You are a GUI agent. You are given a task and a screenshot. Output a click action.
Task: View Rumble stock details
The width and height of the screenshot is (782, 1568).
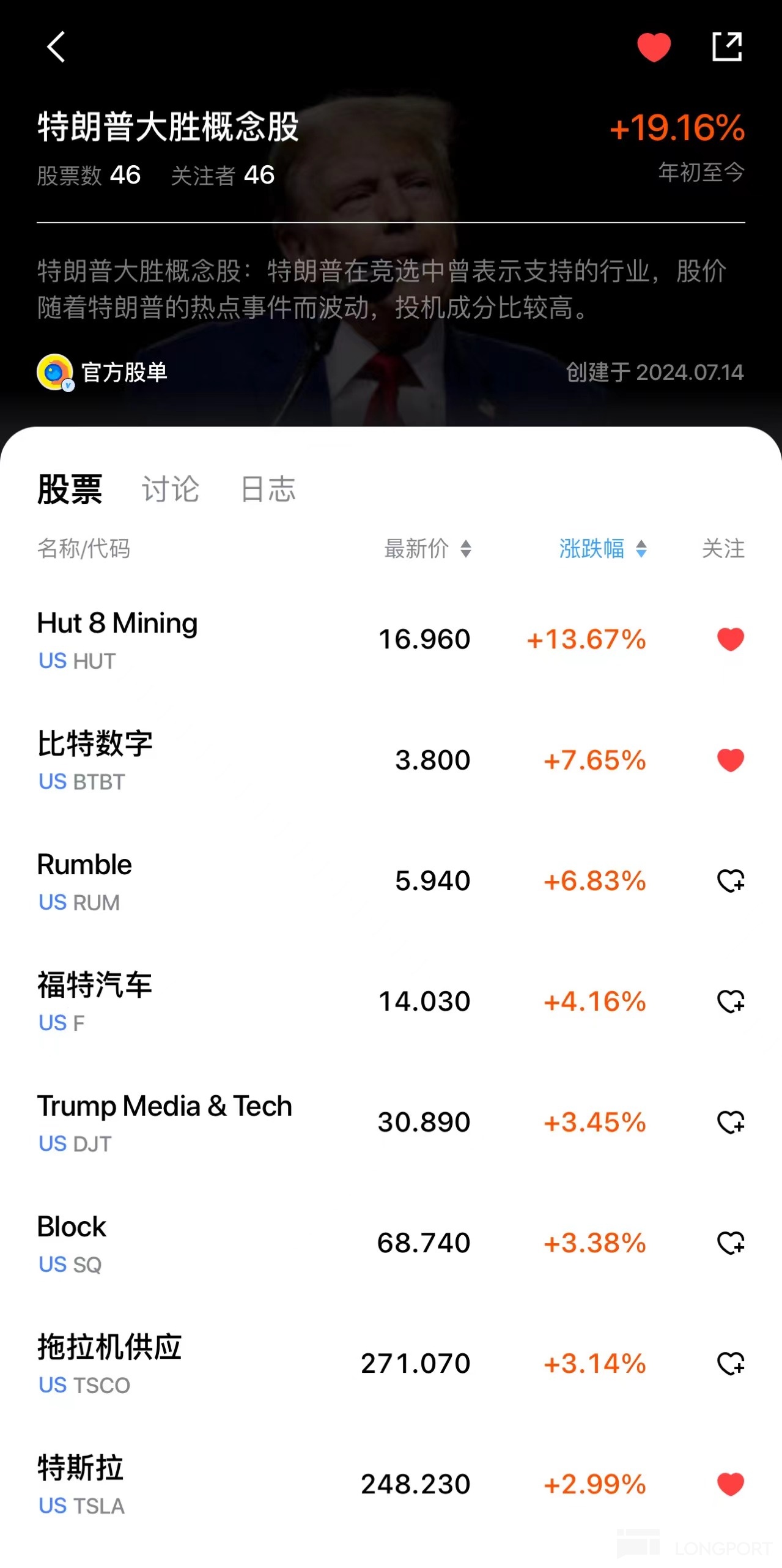tap(85, 881)
